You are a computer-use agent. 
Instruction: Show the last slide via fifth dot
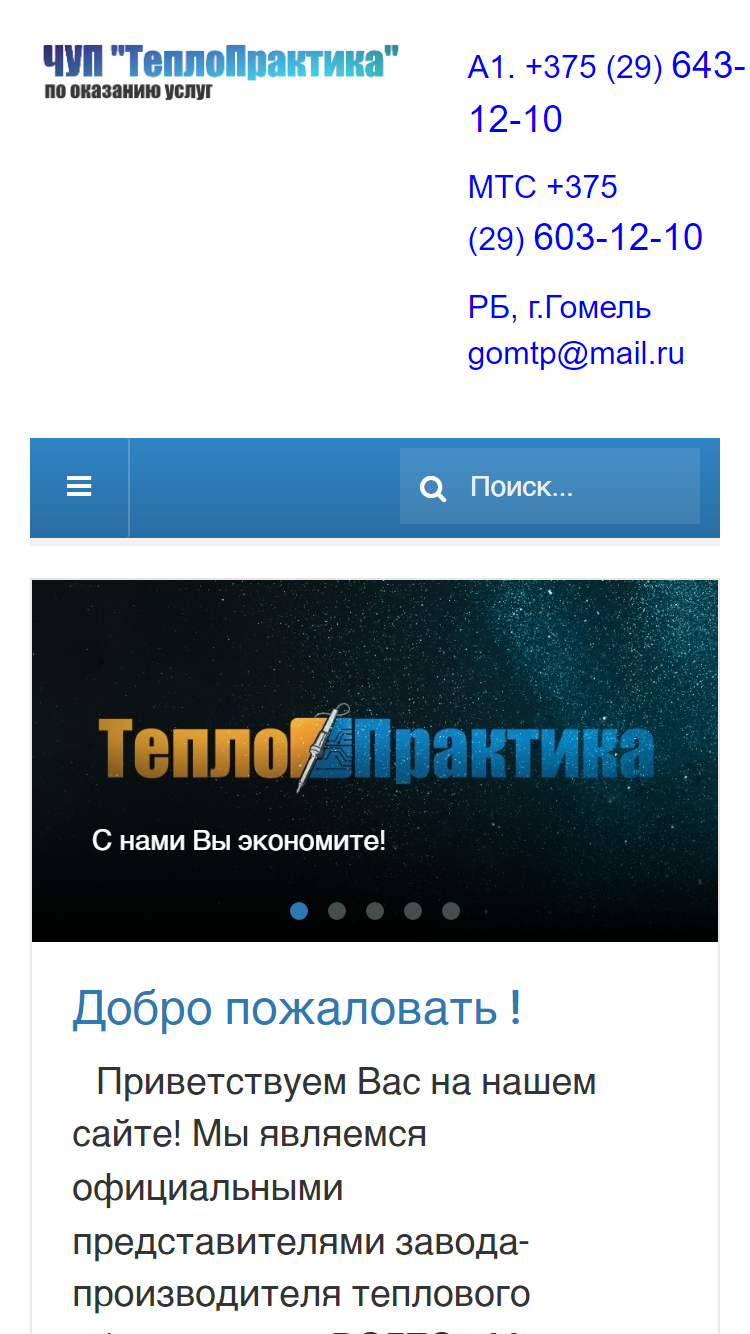pyautogui.click(x=451, y=911)
